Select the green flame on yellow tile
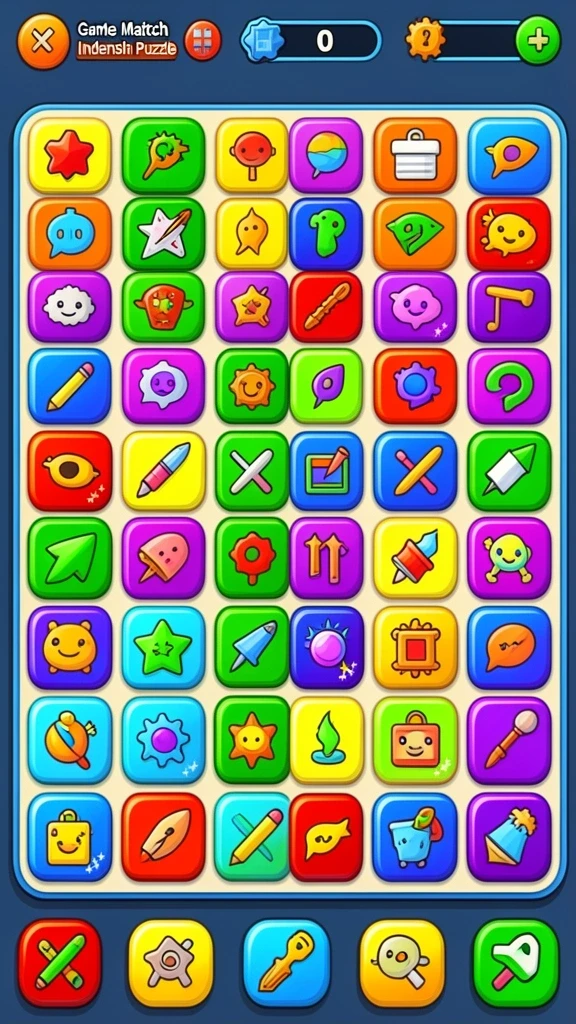The width and height of the screenshot is (576, 1024). click(326, 740)
